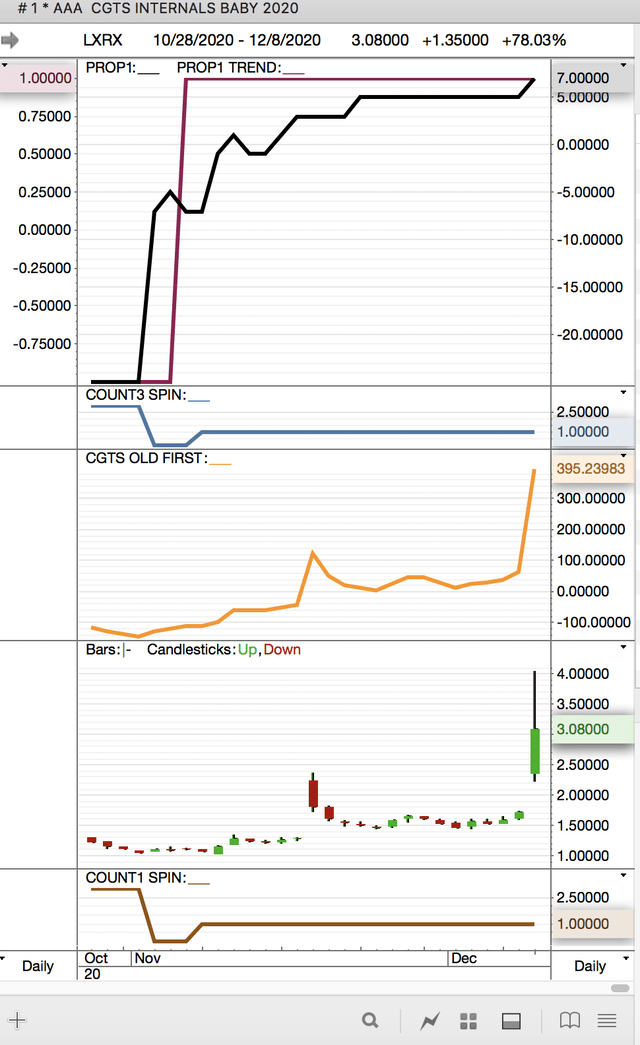Open the Candlesticks pane menu arrow
Viewport: 640px width, 1045px height.
click(x=623, y=646)
